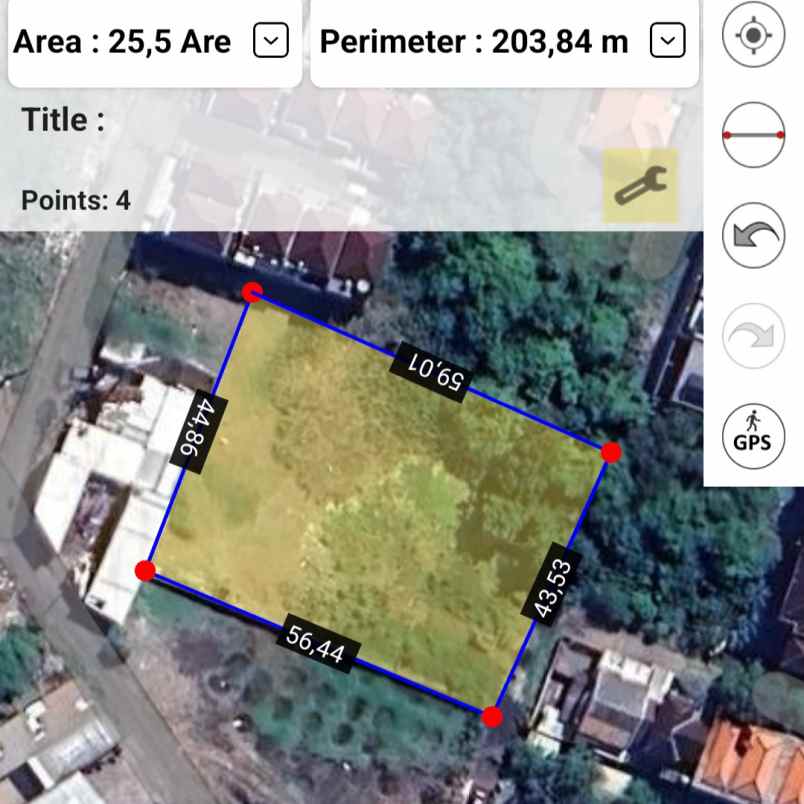The height and width of the screenshot is (804, 804).
Task: Open the wrench settings tool
Action: (640, 186)
